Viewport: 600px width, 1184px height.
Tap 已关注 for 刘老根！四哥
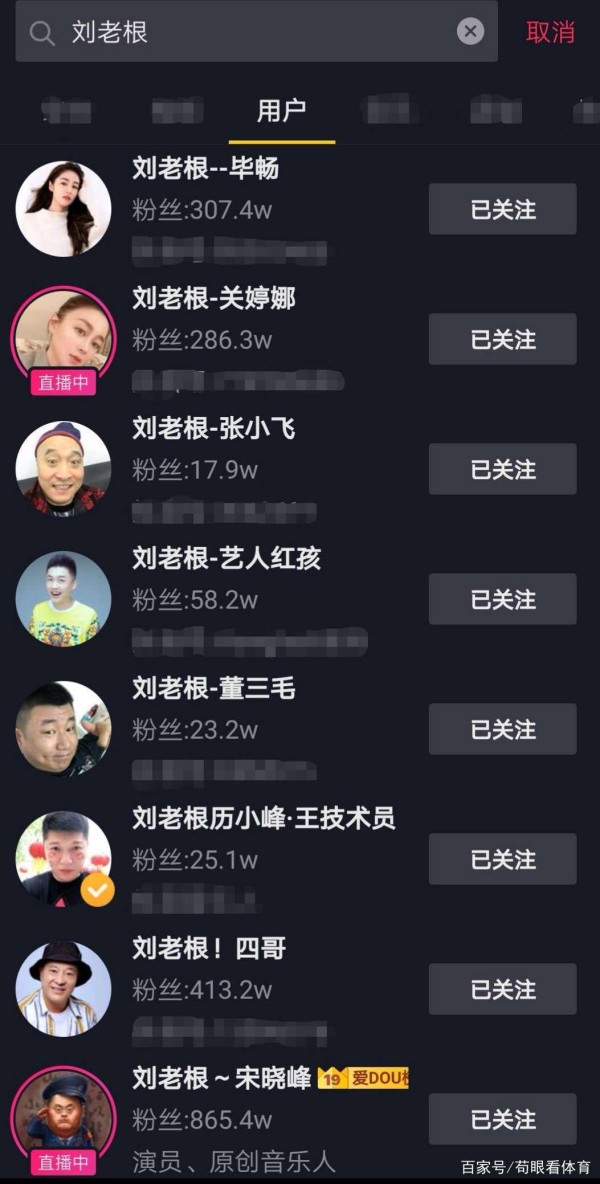coord(502,989)
